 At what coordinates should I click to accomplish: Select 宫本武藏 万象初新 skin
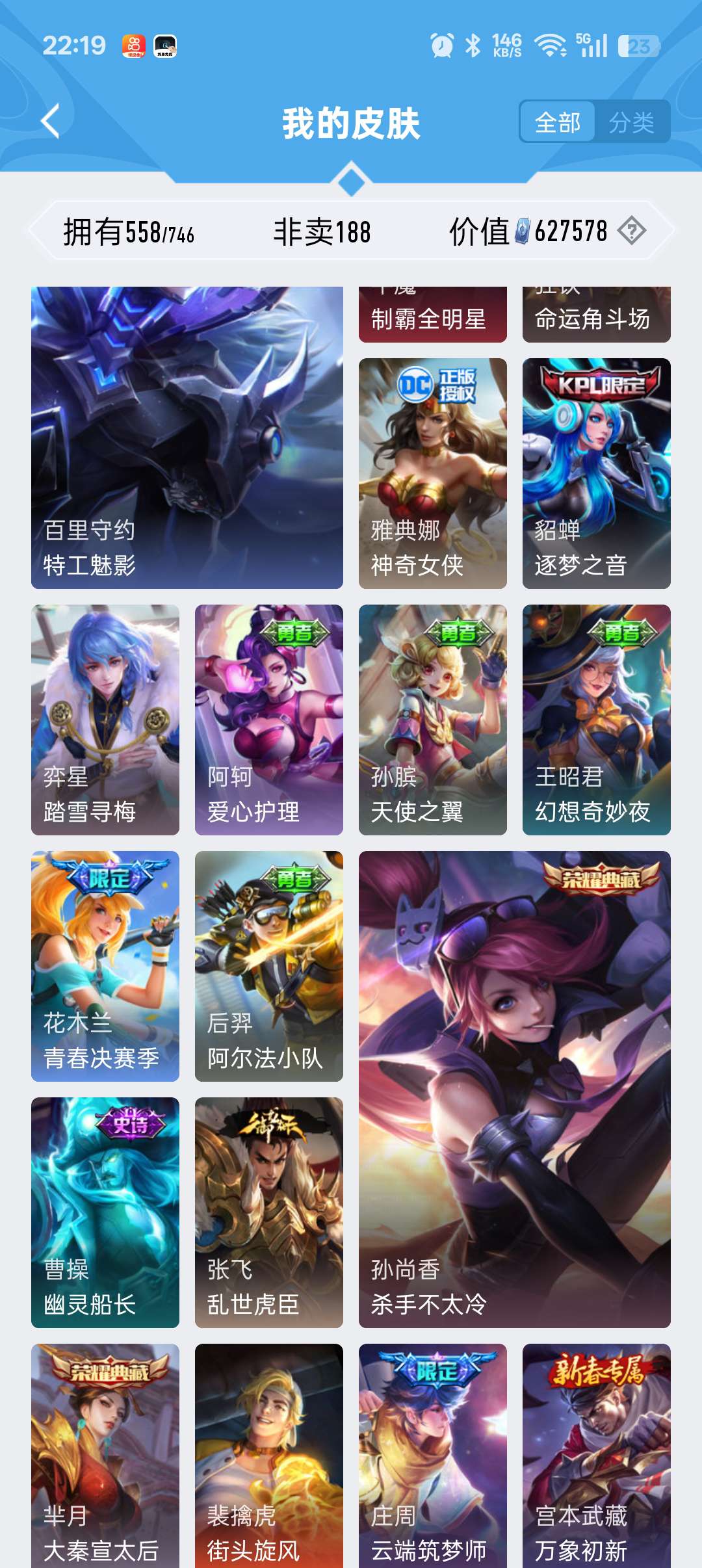click(596, 1456)
